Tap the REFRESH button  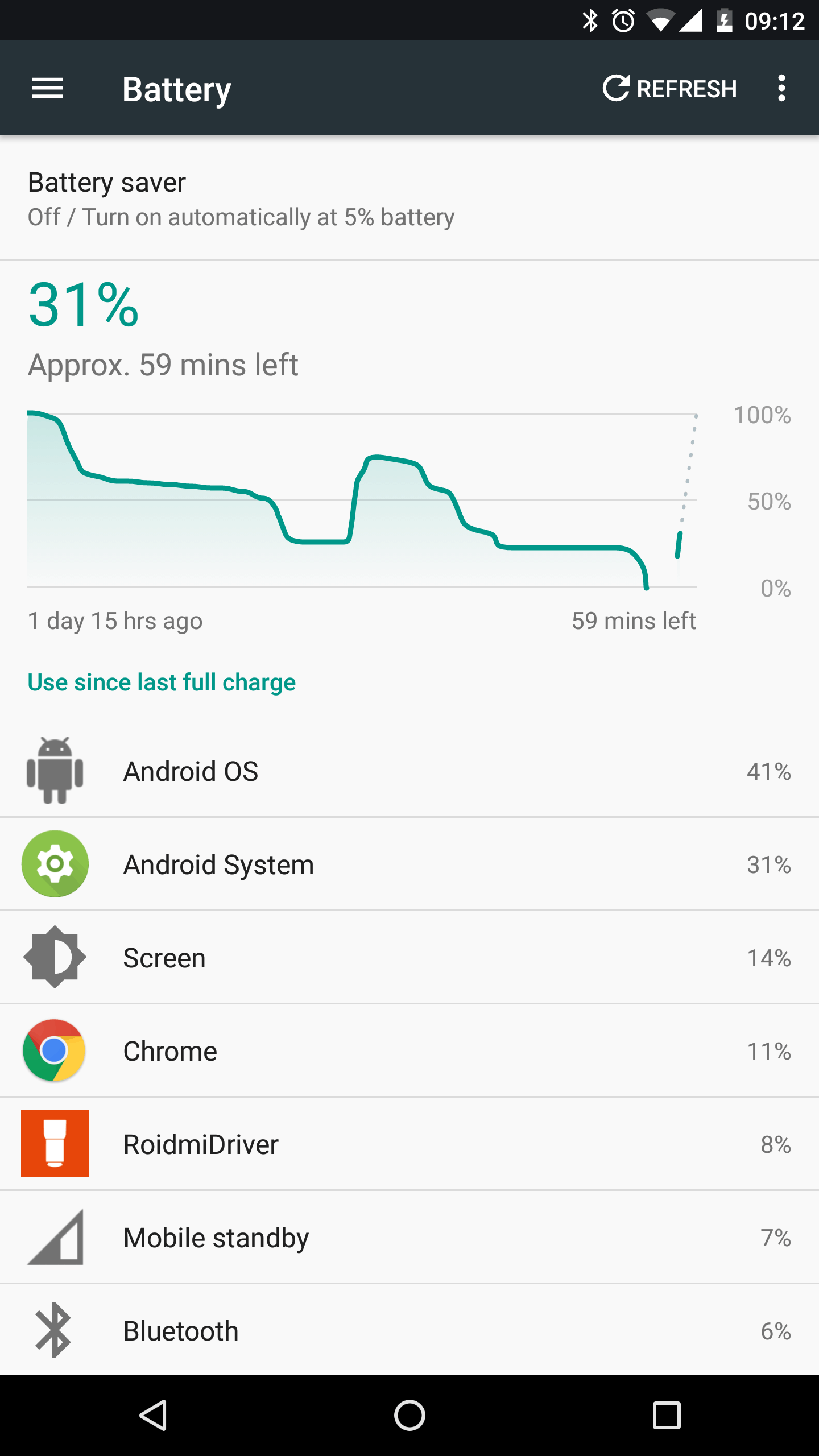(670, 89)
